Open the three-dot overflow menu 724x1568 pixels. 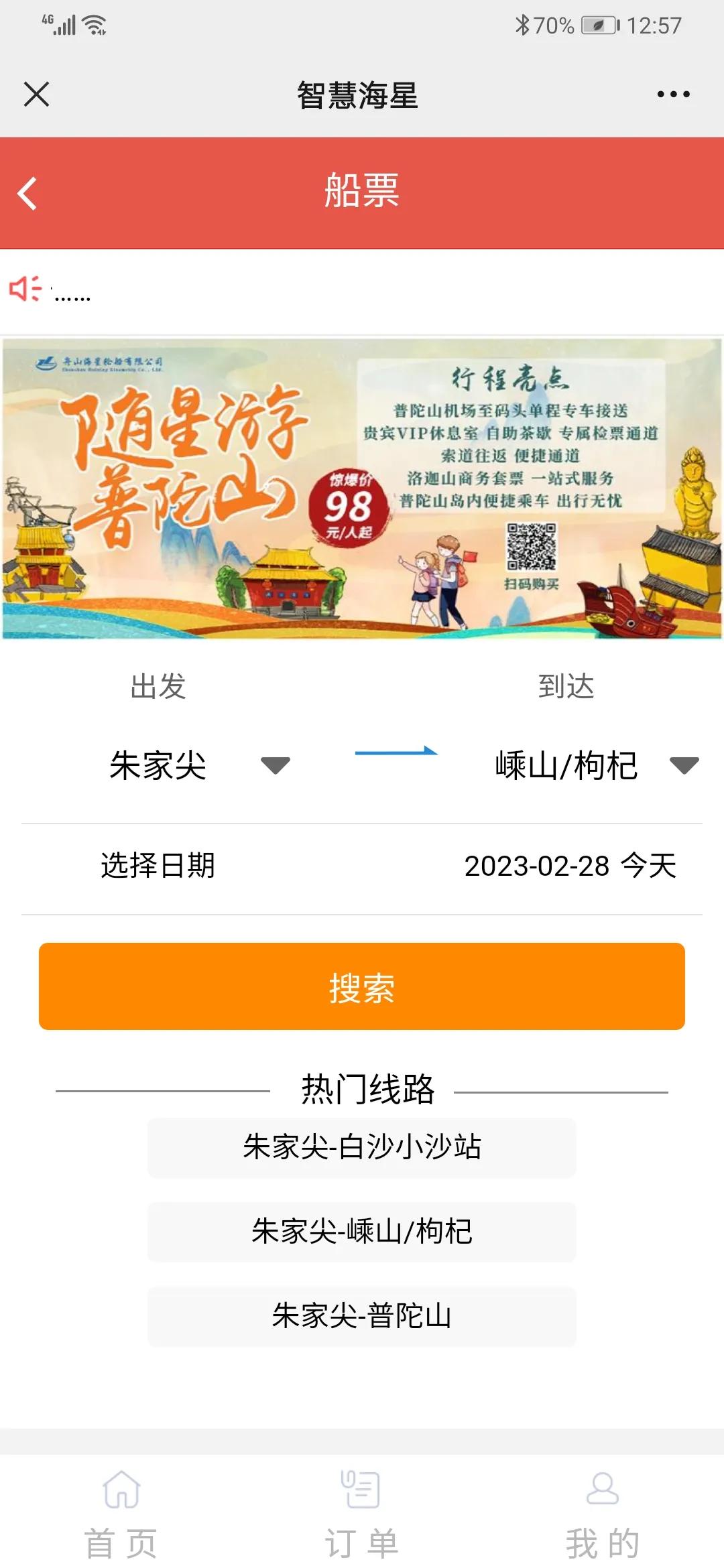673,94
